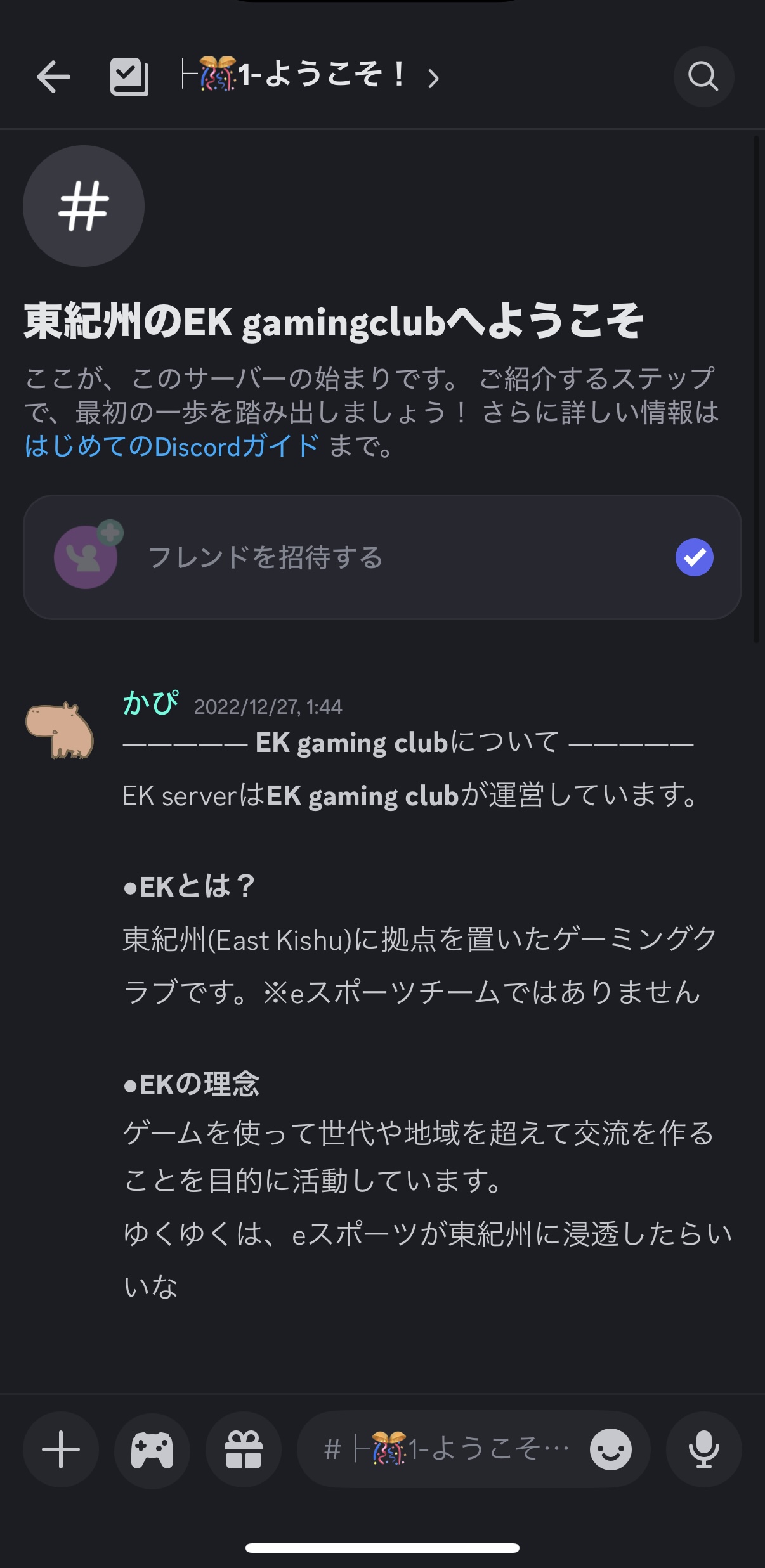This screenshot has width=765, height=1568.
Task: Go back using the arrow icon
Action: click(x=53, y=77)
